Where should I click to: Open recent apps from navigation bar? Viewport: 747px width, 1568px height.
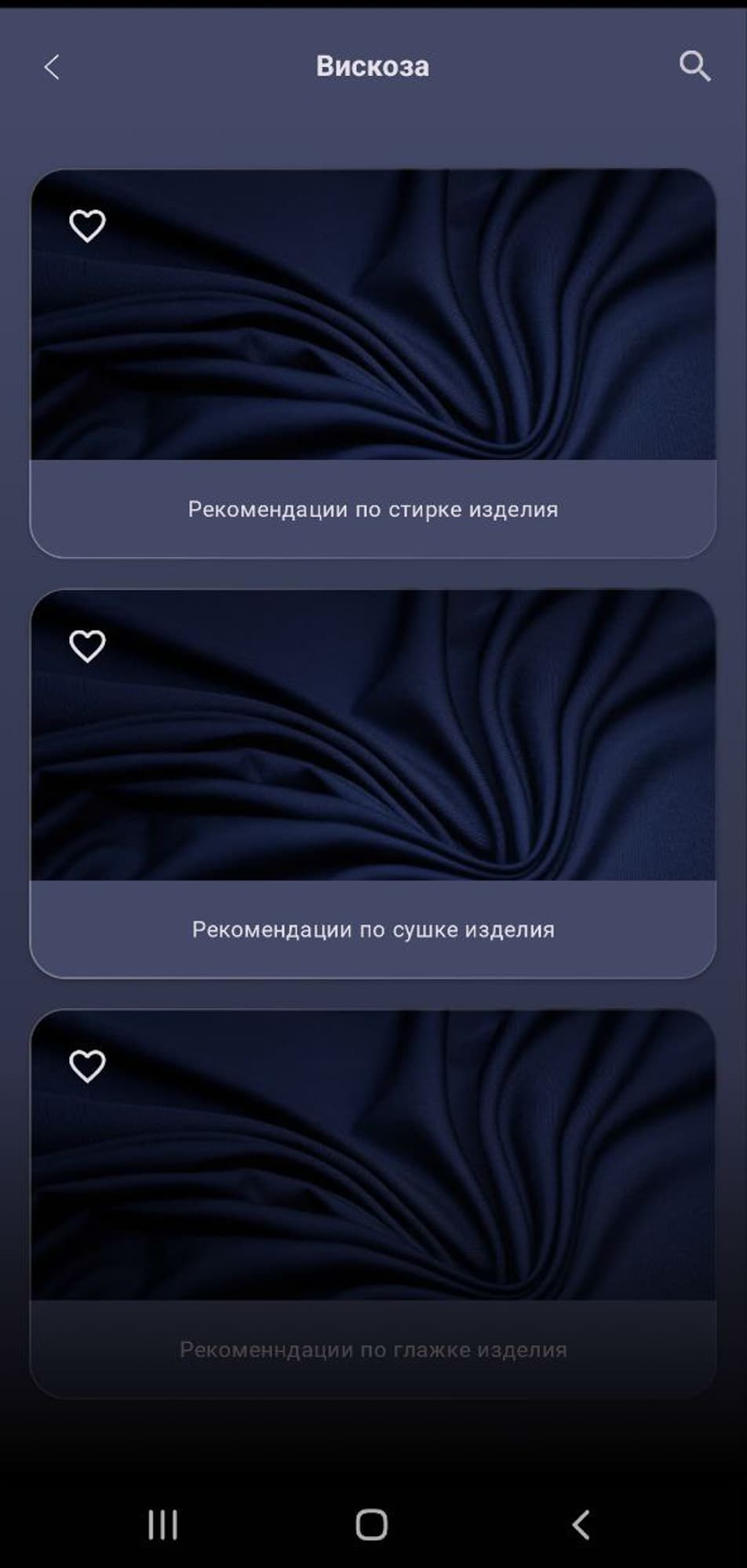163,1525
